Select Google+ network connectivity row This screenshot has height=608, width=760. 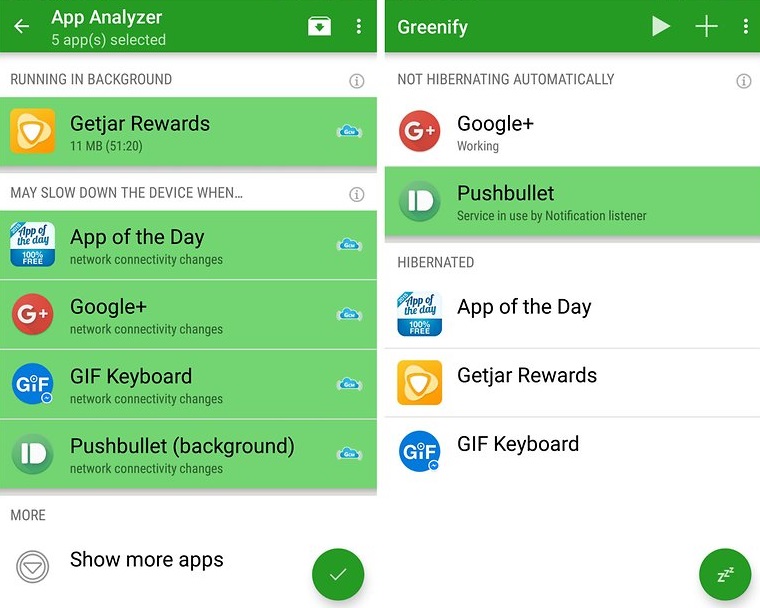pyautogui.click(x=188, y=315)
